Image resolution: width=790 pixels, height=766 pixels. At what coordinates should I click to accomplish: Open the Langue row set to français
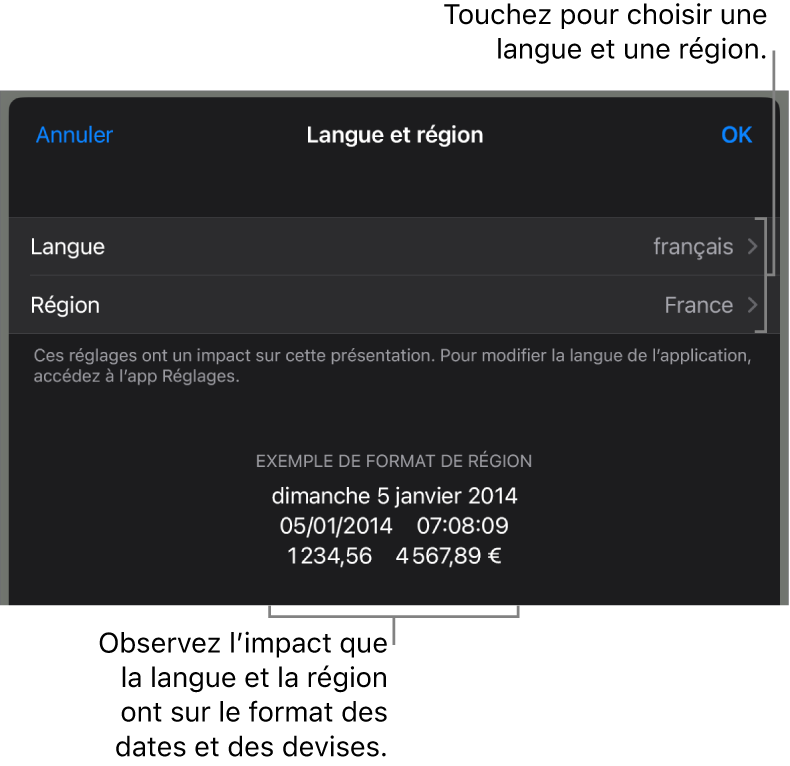(394, 247)
